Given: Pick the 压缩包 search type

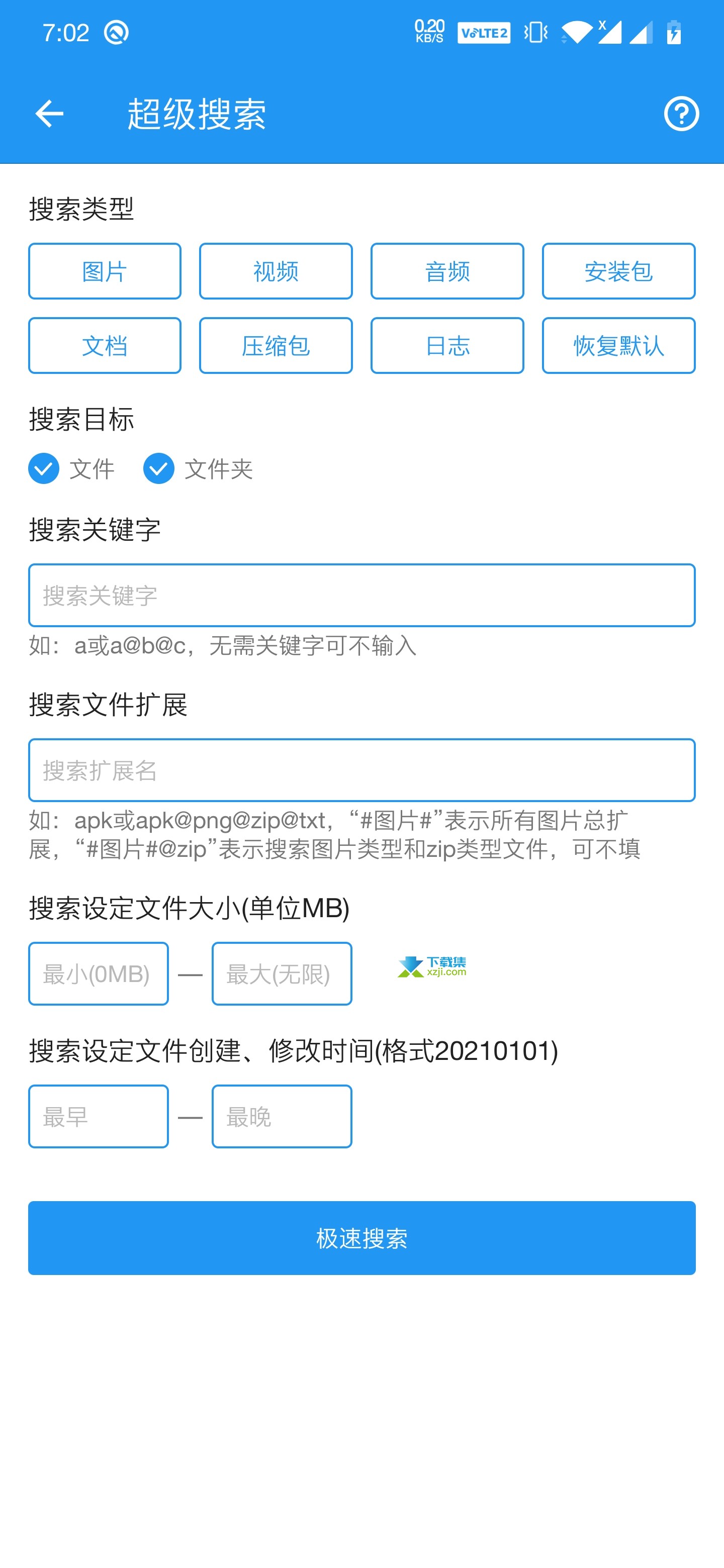Looking at the screenshot, I should coord(276,345).
